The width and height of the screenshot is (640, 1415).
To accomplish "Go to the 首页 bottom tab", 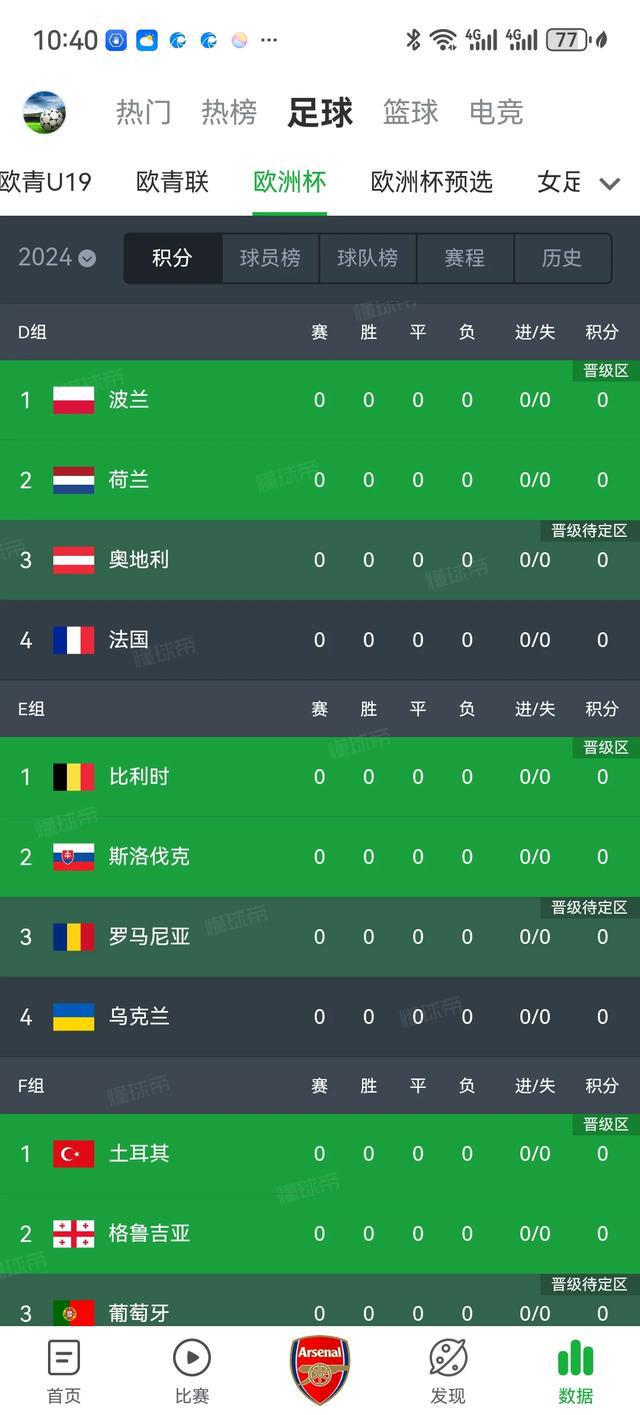I will click(64, 1372).
